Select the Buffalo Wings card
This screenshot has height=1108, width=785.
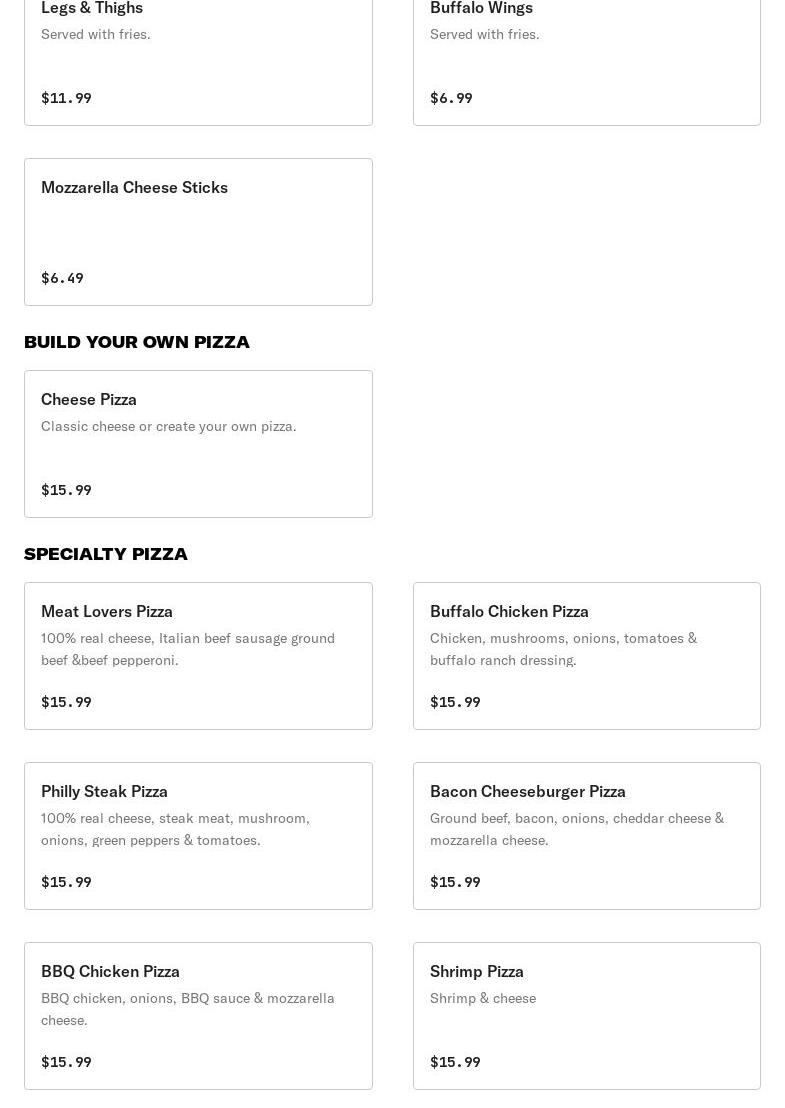click(586, 60)
